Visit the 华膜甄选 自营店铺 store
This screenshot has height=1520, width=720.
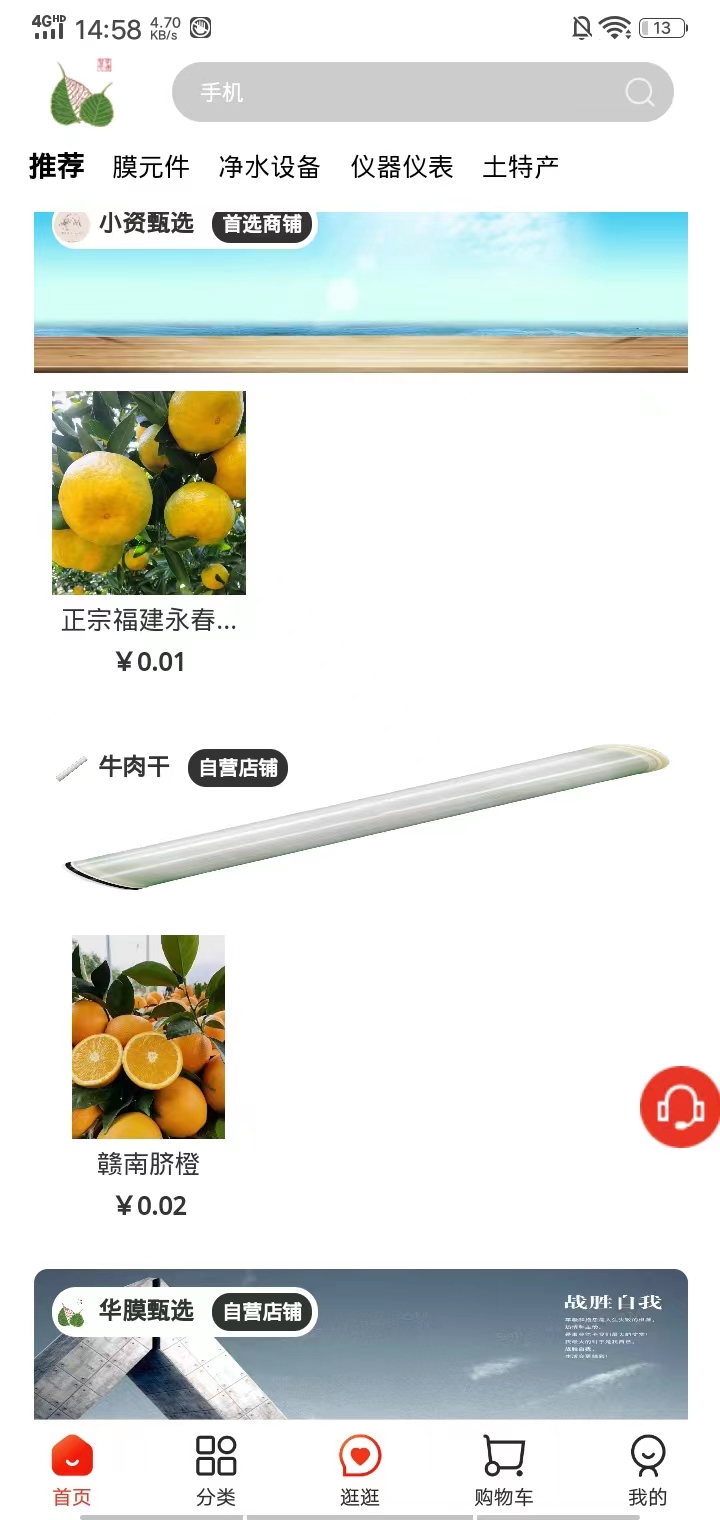[185, 1313]
